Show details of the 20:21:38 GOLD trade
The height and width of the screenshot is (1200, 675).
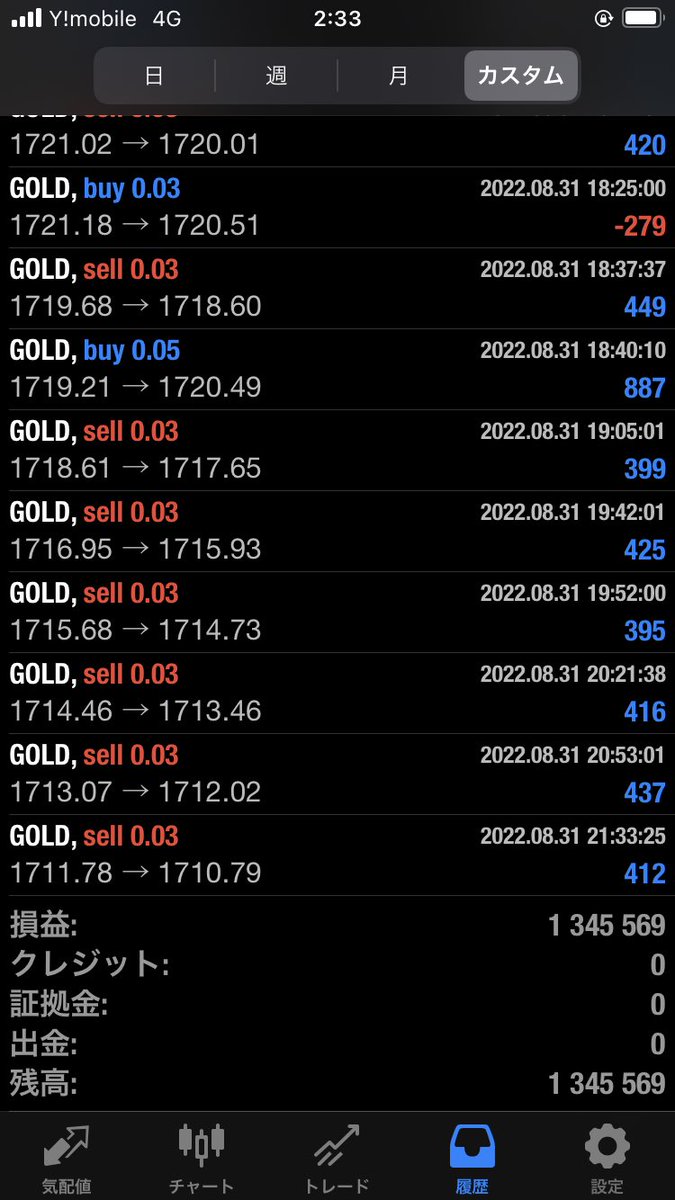click(x=337, y=693)
